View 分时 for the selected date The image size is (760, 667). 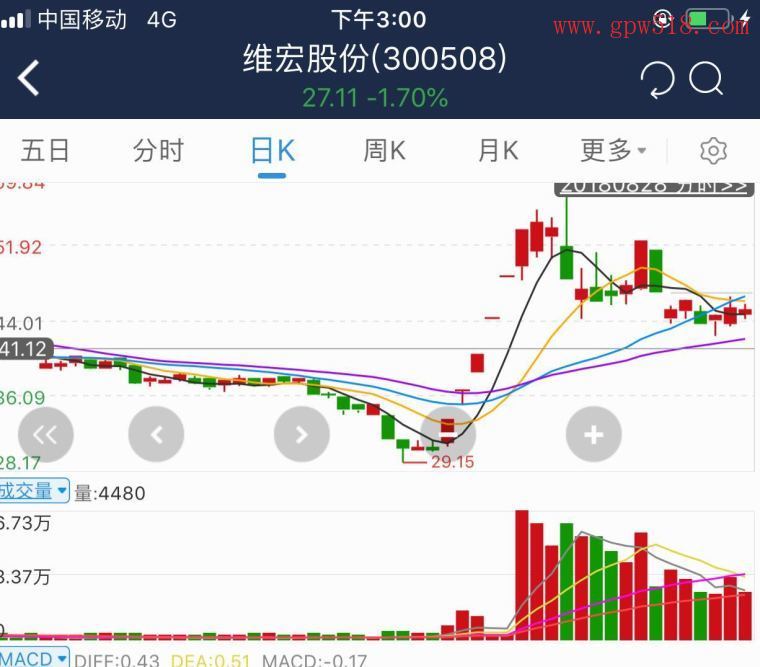coord(653,187)
